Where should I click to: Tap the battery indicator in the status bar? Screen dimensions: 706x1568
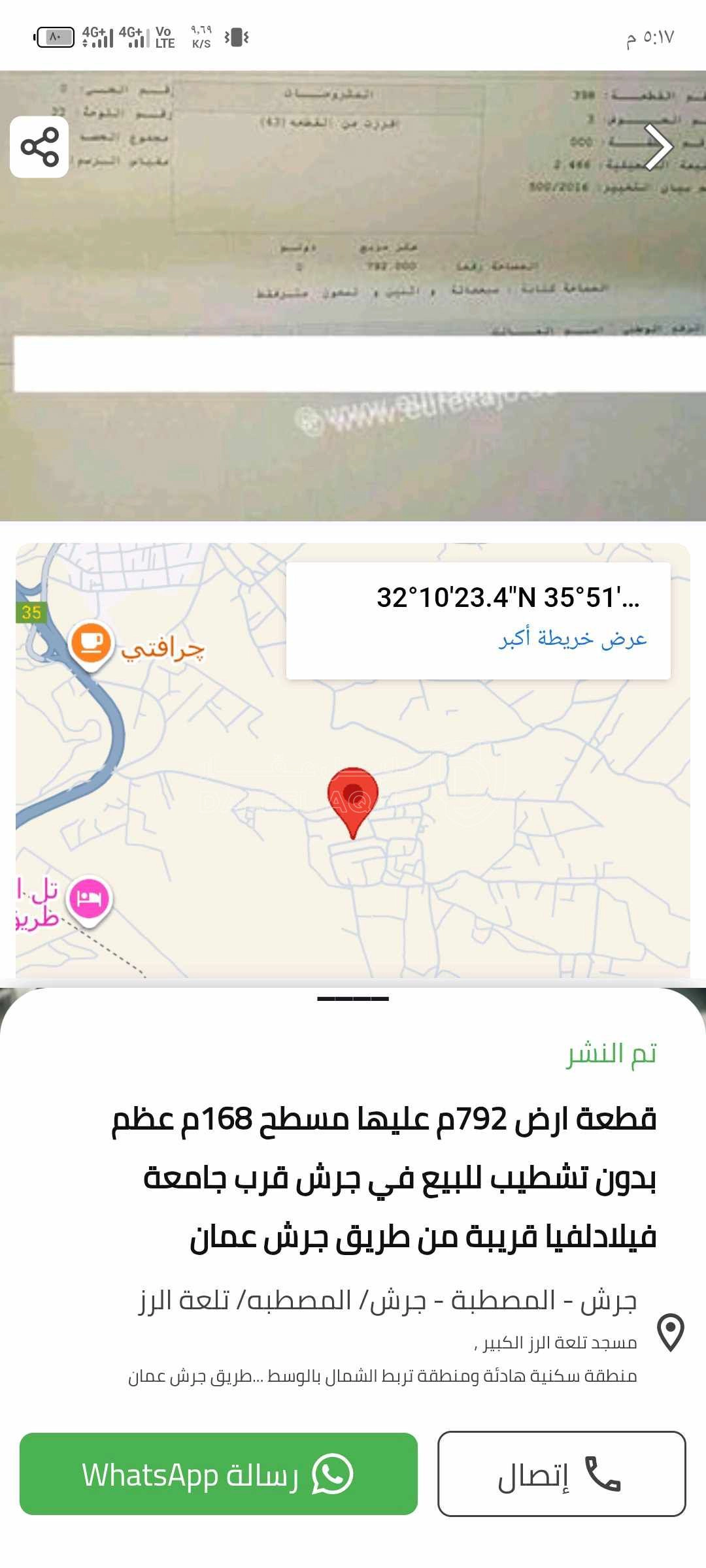[54, 36]
